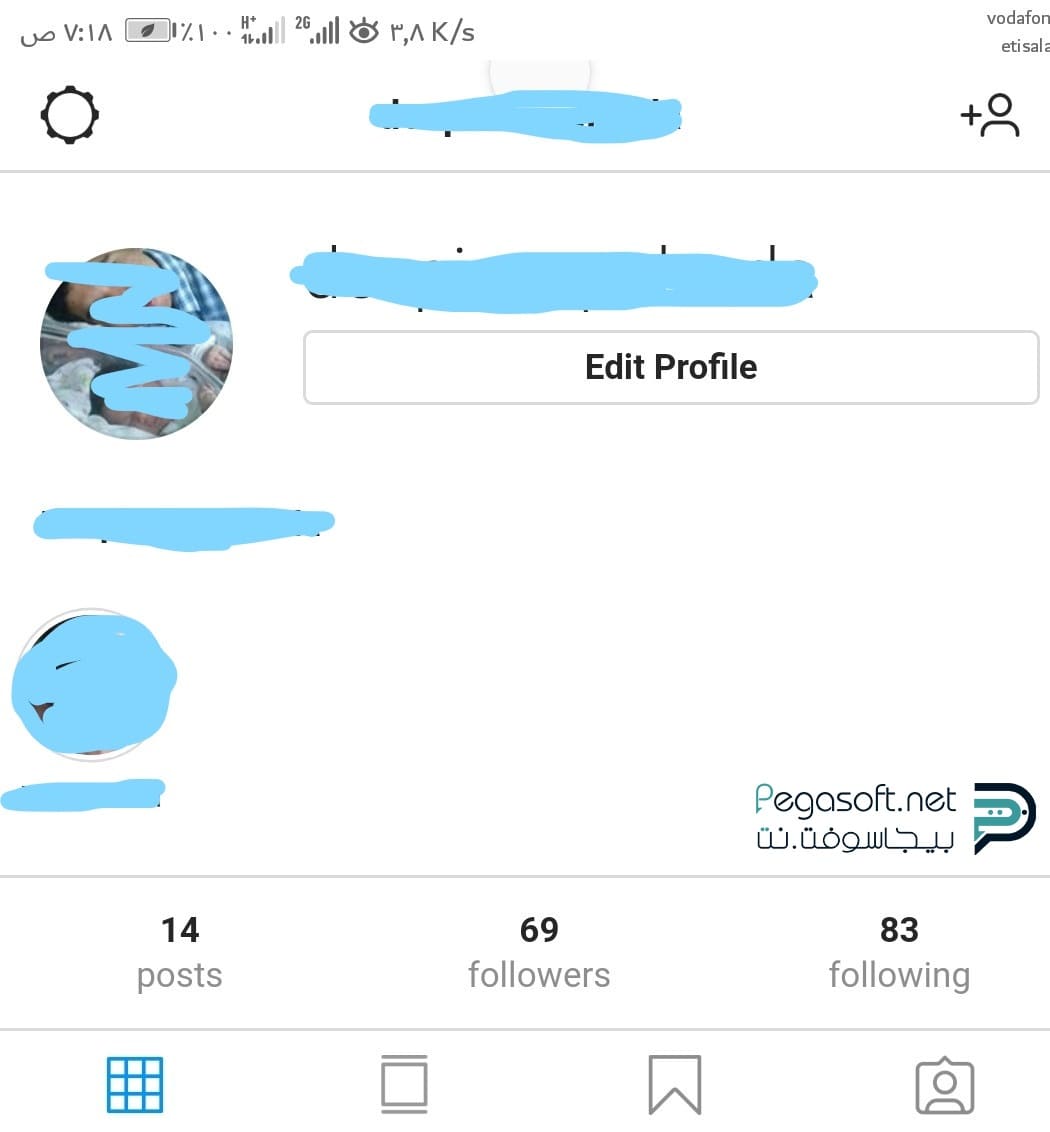This screenshot has width=1050, height=1132.
Task: Open the tagged photos tab
Action: click(944, 1085)
